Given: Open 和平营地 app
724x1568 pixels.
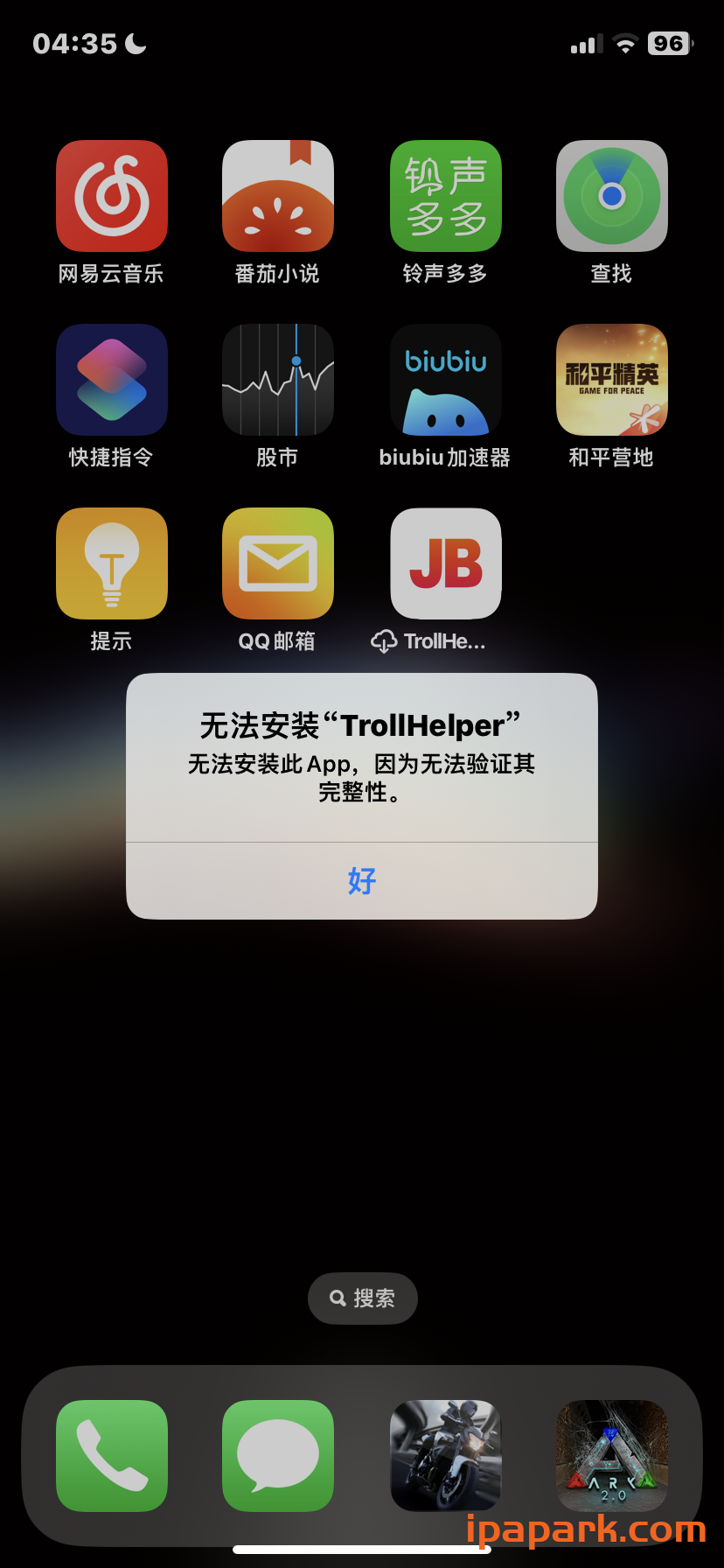Looking at the screenshot, I should point(612,380).
